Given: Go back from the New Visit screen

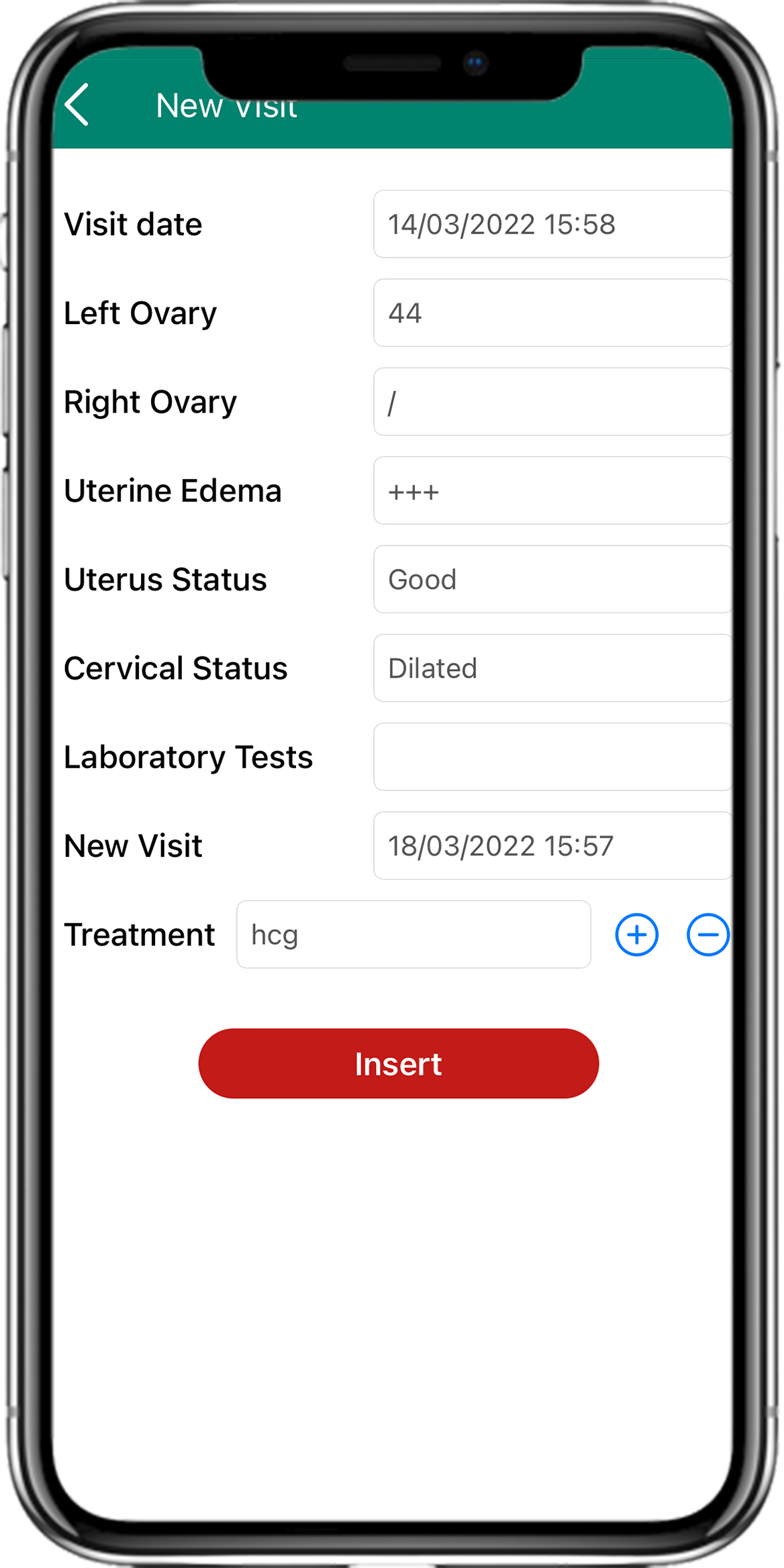Looking at the screenshot, I should pos(77,105).
